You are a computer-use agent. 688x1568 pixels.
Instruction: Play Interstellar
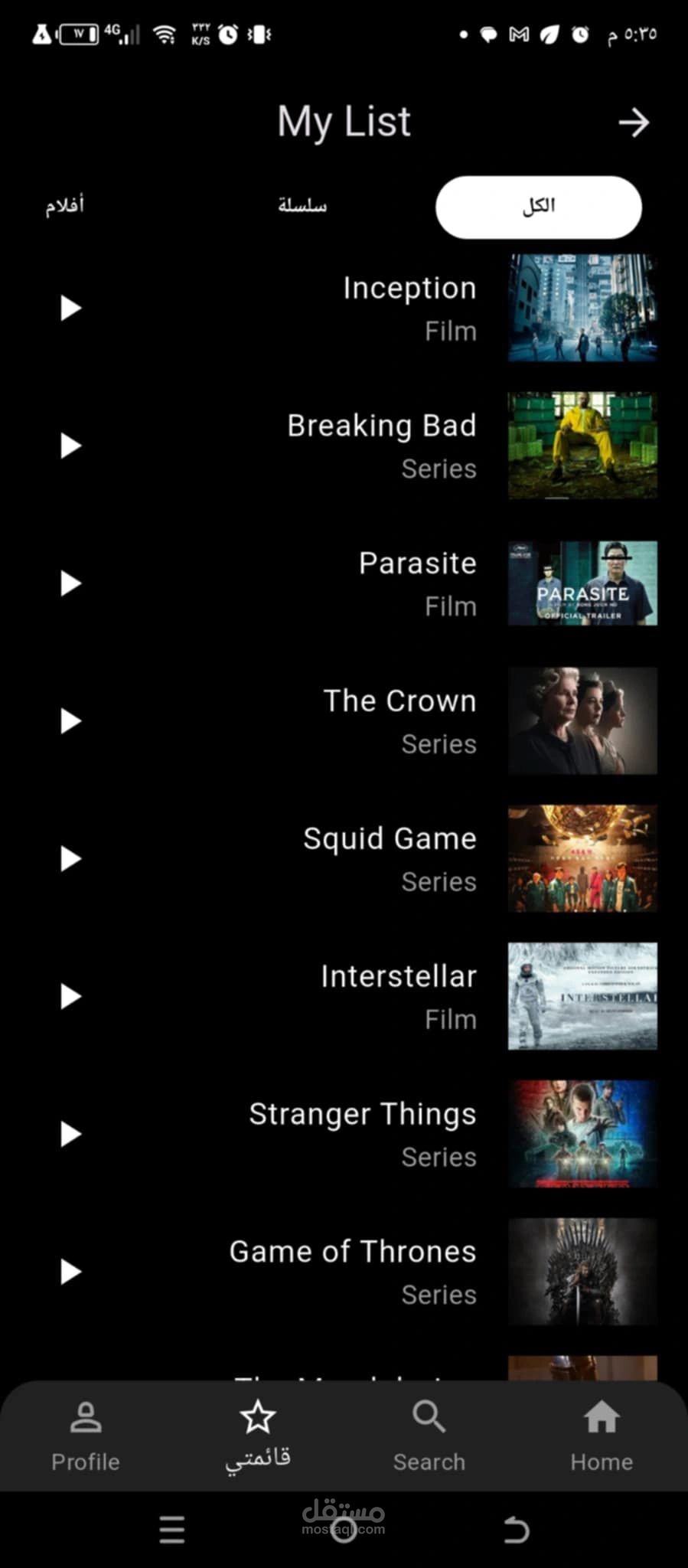click(x=70, y=996)
